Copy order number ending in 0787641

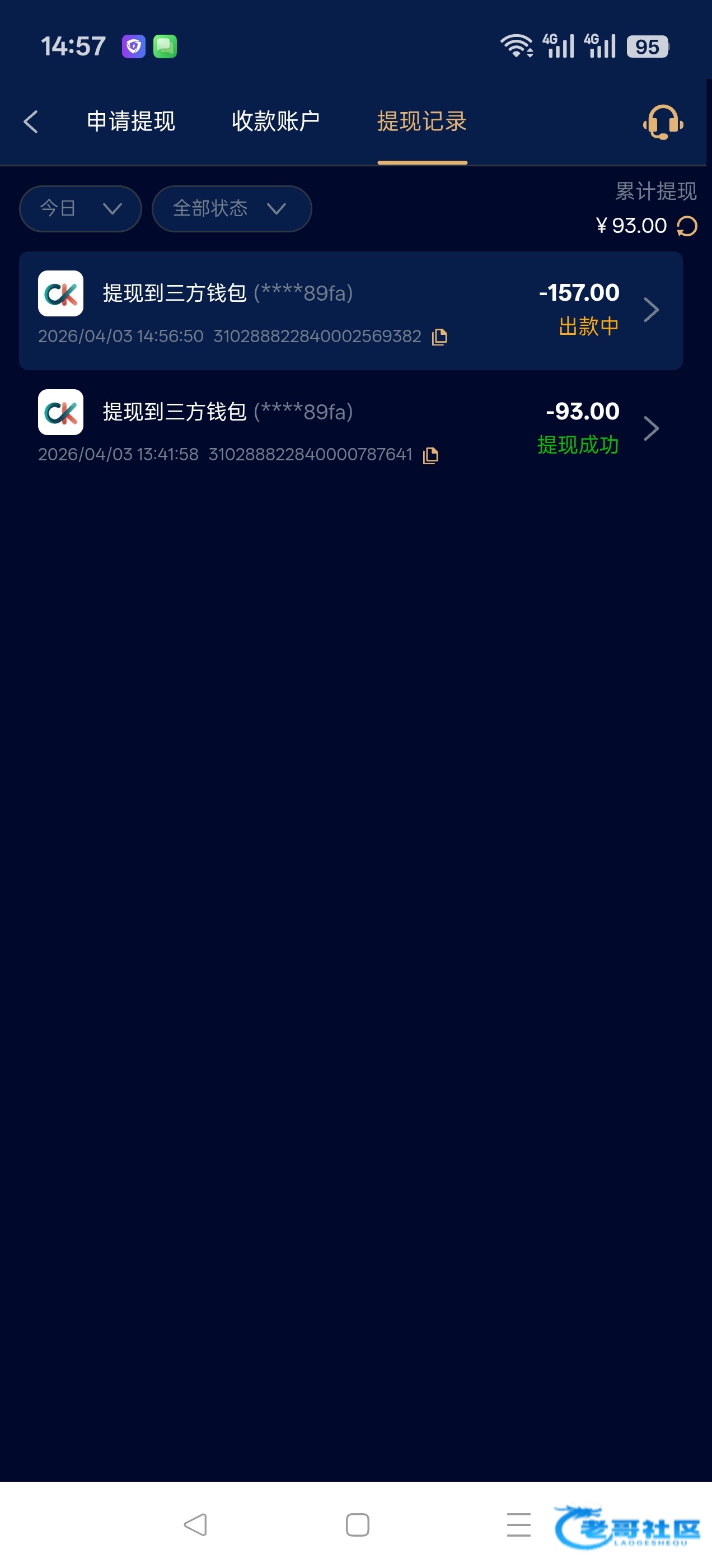point(431,455)
